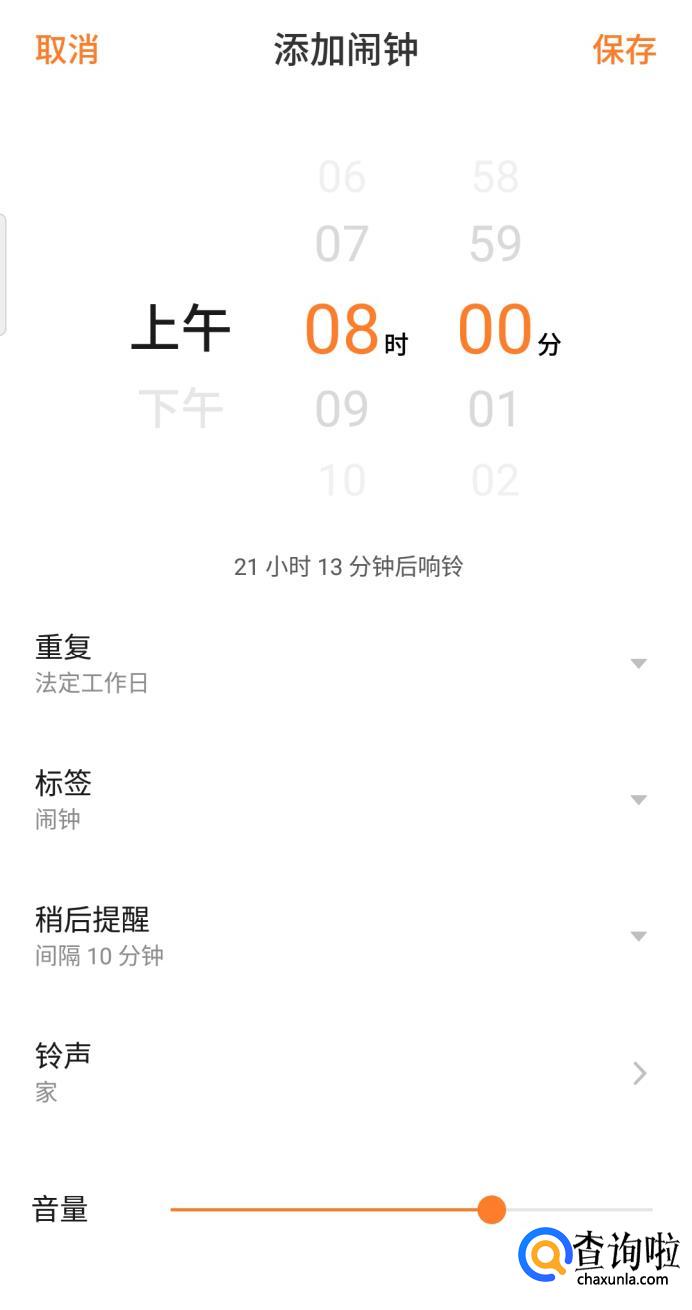The height and width of the screenshot is (1310, 692).
Task: Tap 取消 to cancel adding alarm
Action: pos(67,49)
